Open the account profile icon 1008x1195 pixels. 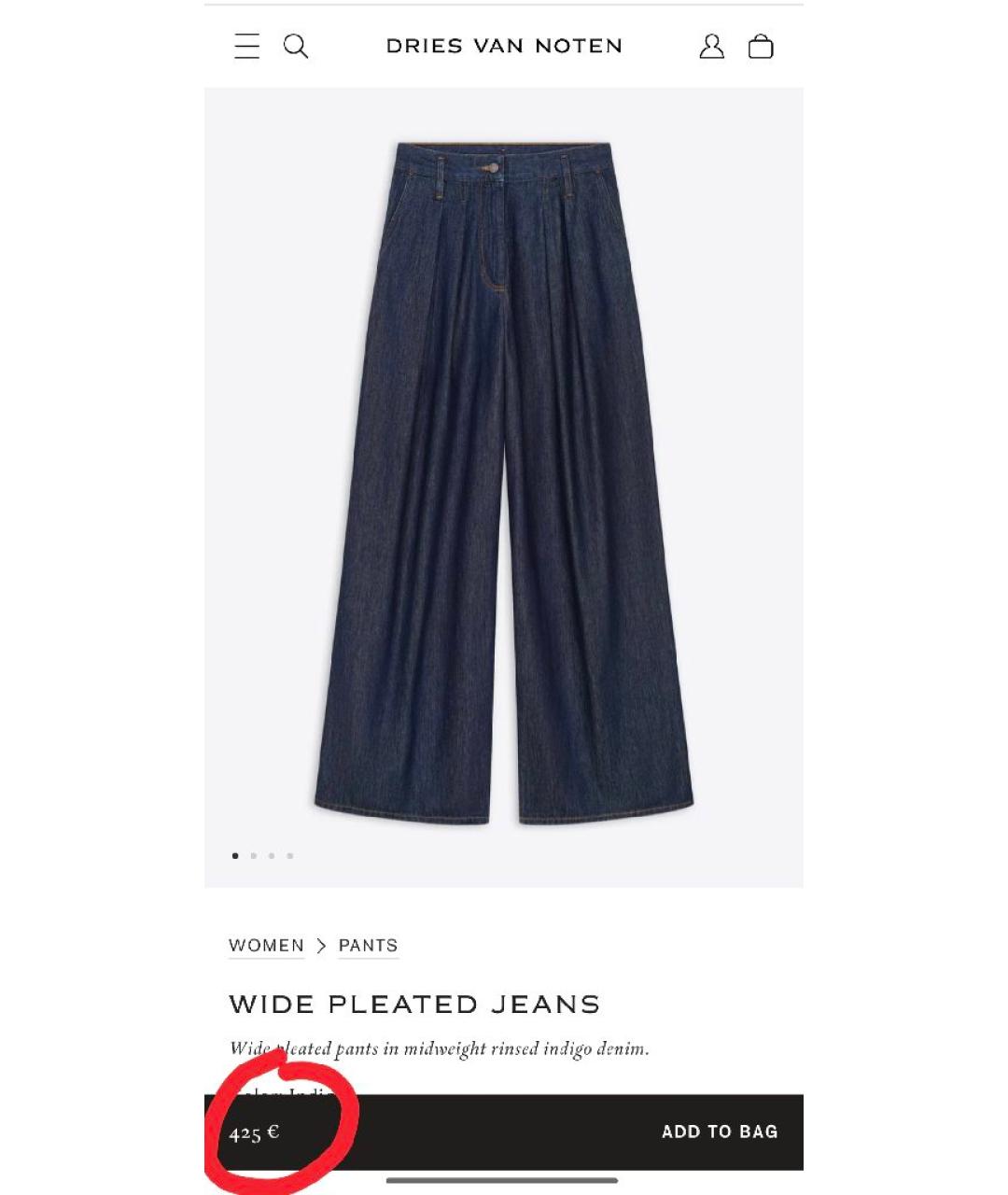pos(711,47)
